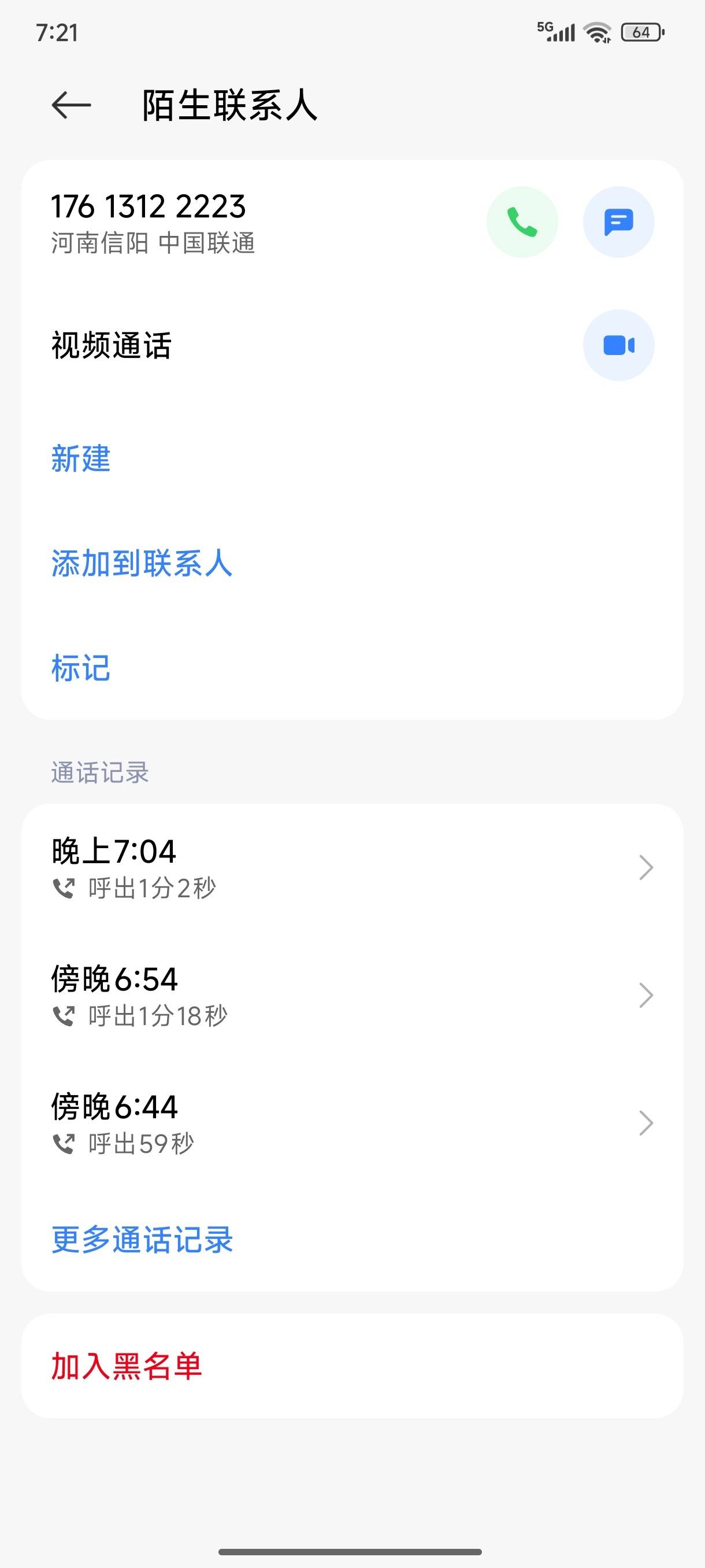Tap 新建 to create a new contact
Viewport: 705px width, 1568px height.
coord(81,458)
